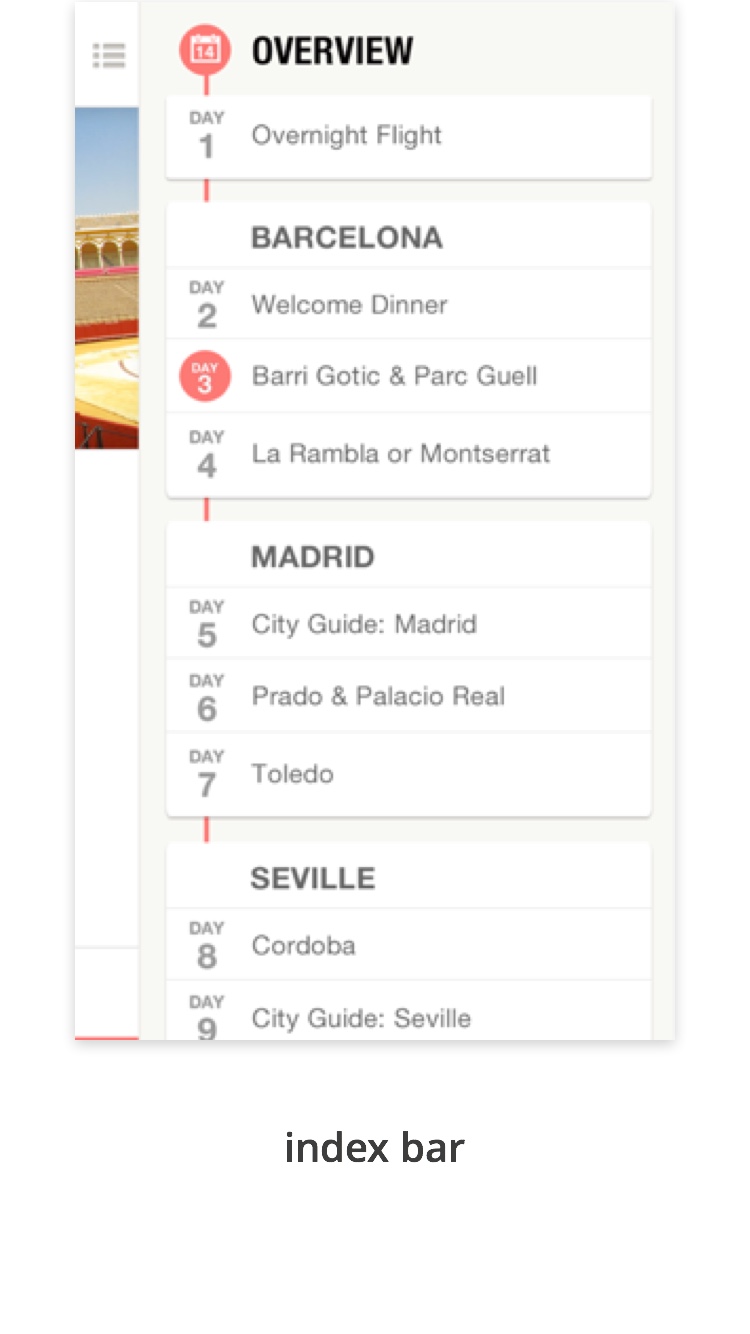Open Day 9 City Guide: Seville
The height and width of the screenshot is (1334, 750).
(408, 1011)
